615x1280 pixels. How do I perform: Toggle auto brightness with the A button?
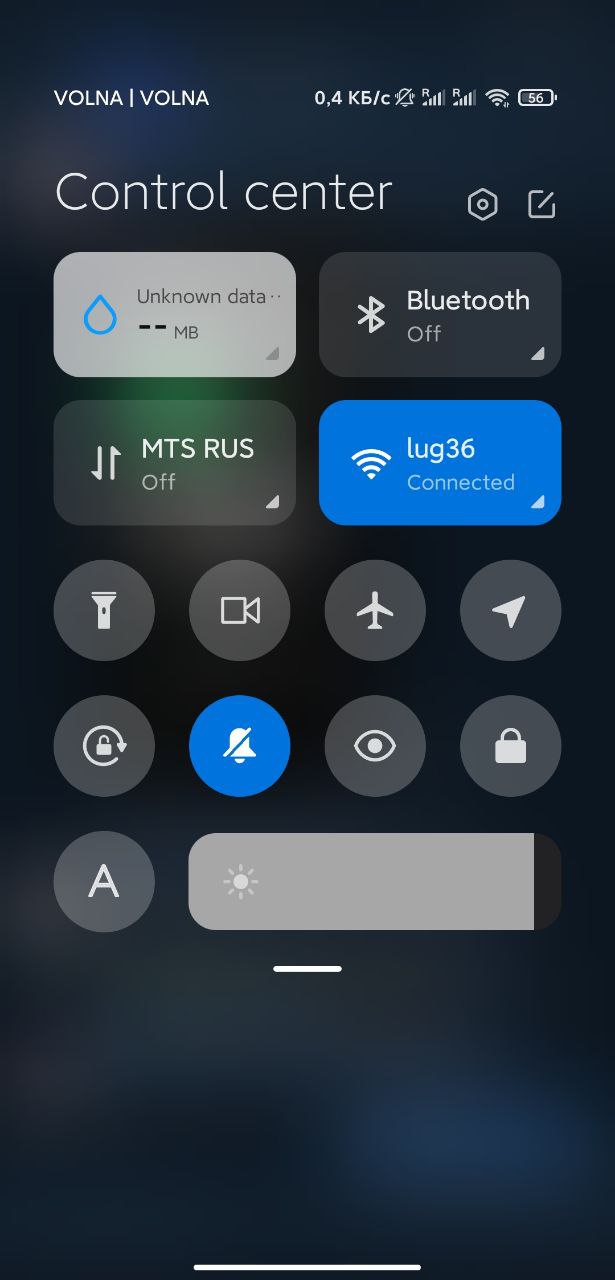[x=104, y=881]
